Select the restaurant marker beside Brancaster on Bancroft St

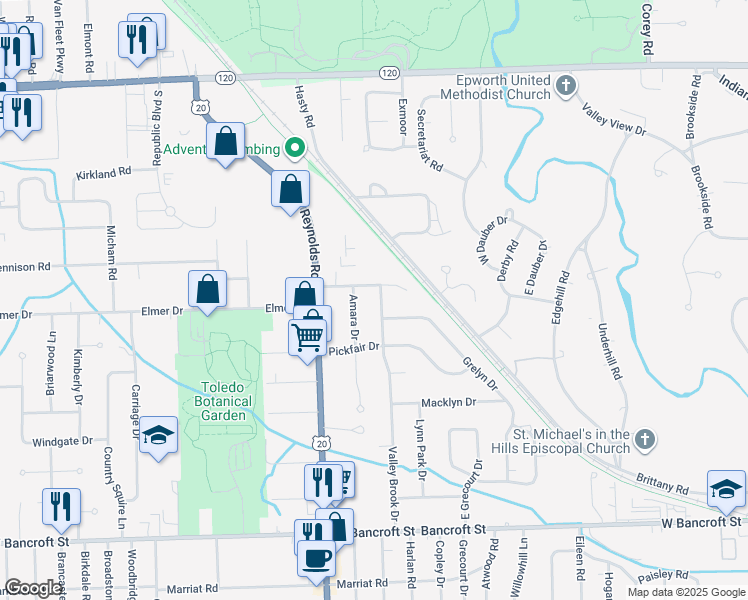coord(62,508)
